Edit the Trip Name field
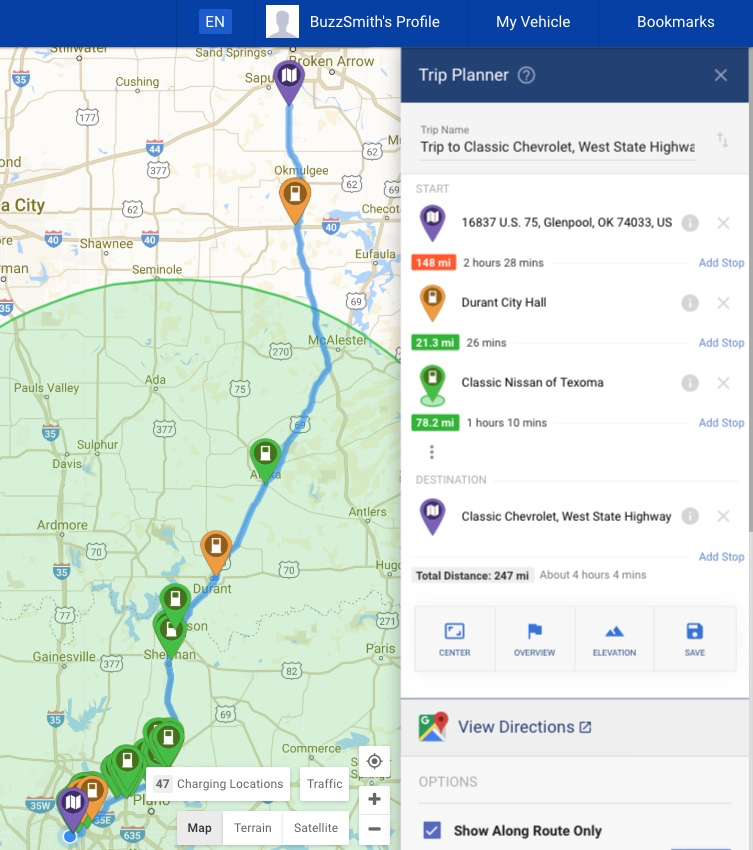This screenshot has width=753, height=850. pos(557,147)
